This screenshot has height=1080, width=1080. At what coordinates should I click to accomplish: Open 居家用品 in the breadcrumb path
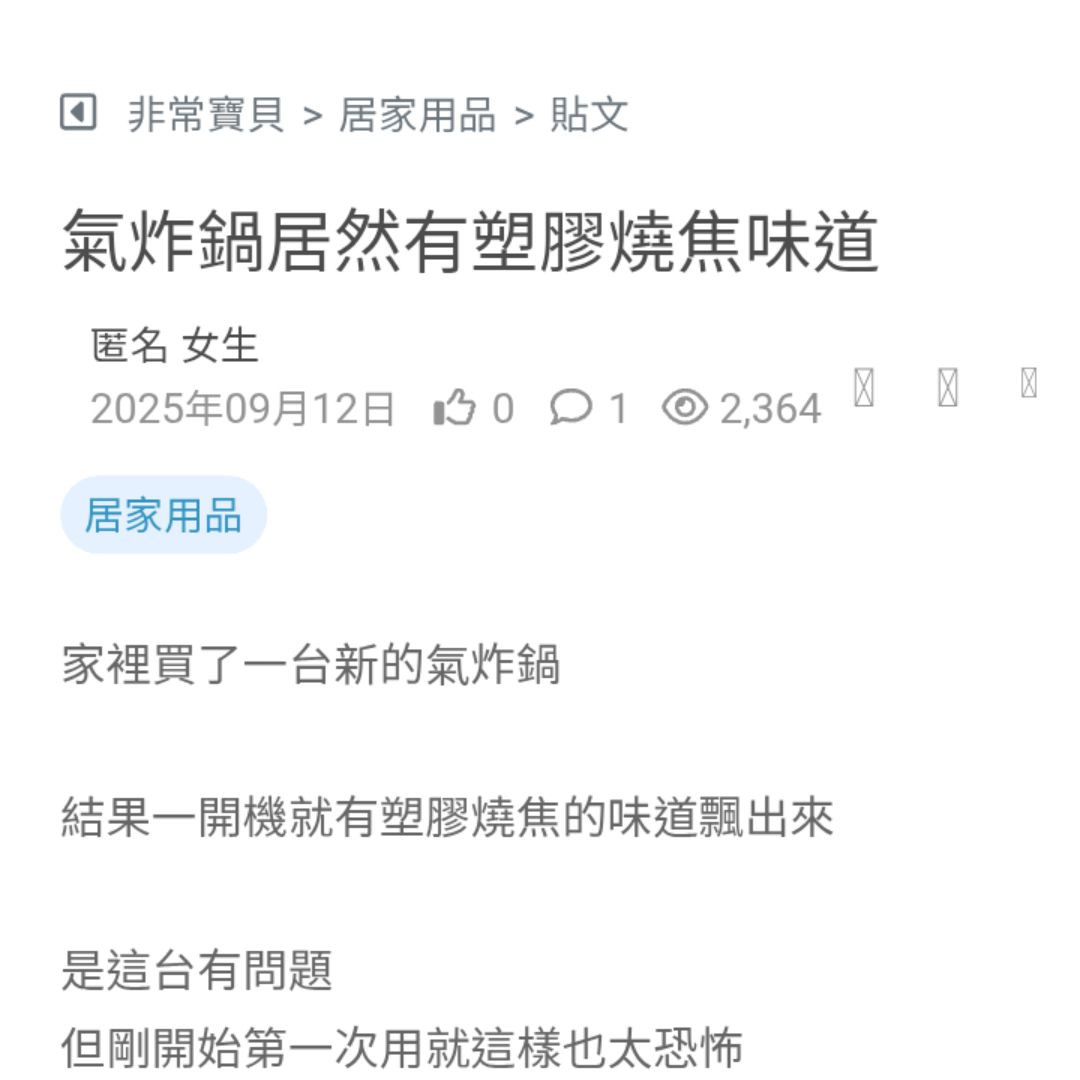pyautogui.click(x=417, y=115)
